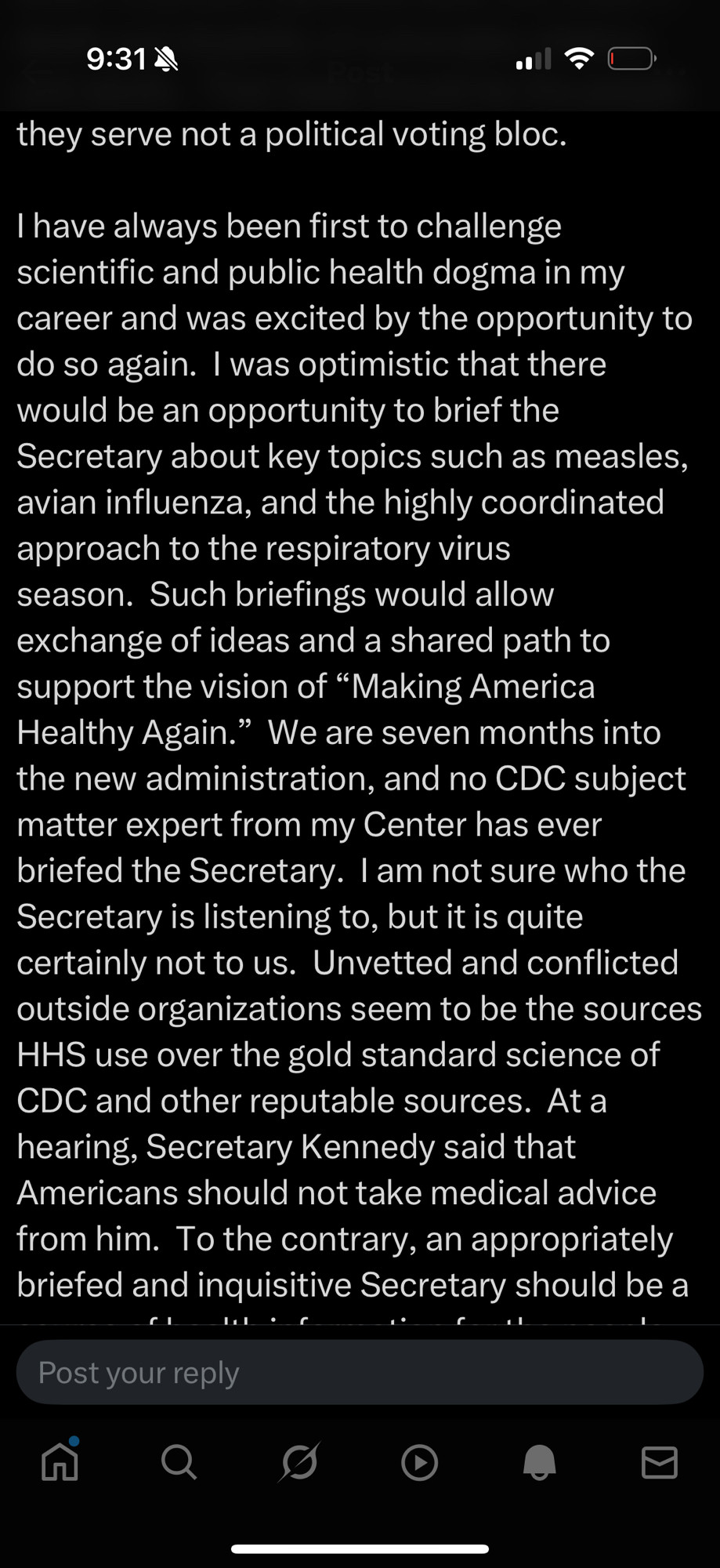Go to the Home tab
This screenshot has width=720, height=1568.
click(60, 1461)
